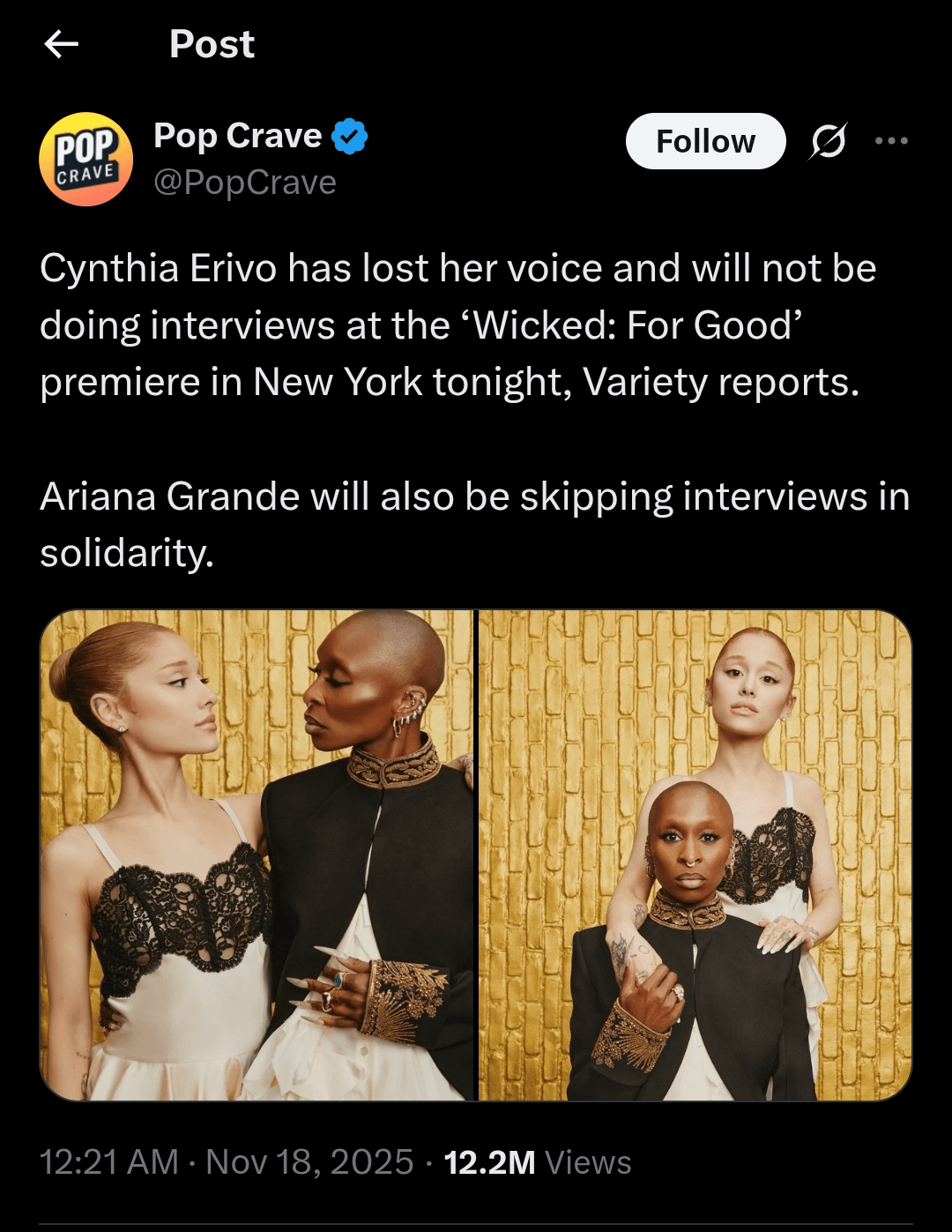Open the post's three-dot overflow menu

pos(891,141)
